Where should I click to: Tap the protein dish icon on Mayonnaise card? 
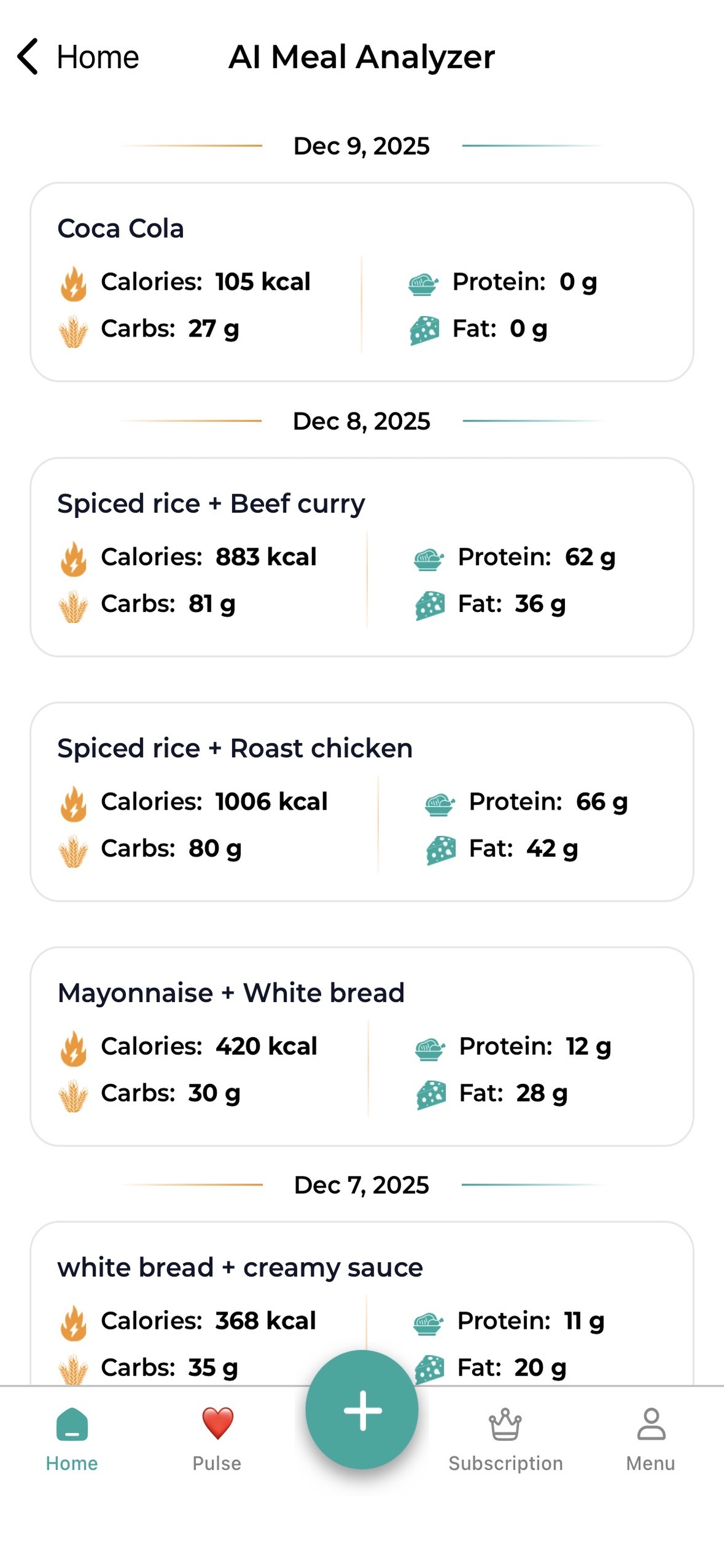pyautogui.click(x=429, y=1048)
